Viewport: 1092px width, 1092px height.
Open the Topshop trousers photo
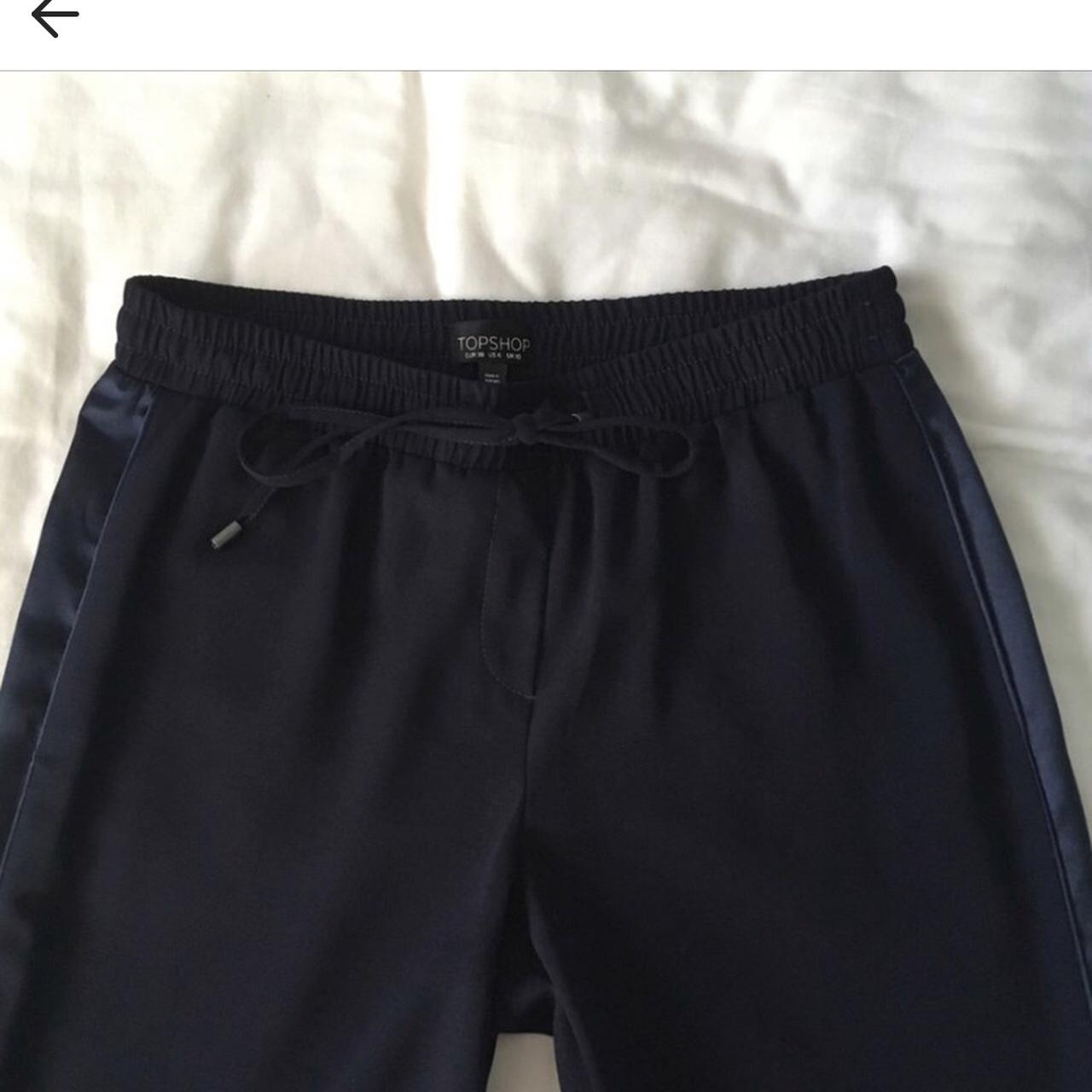click(x=546, y=580)
